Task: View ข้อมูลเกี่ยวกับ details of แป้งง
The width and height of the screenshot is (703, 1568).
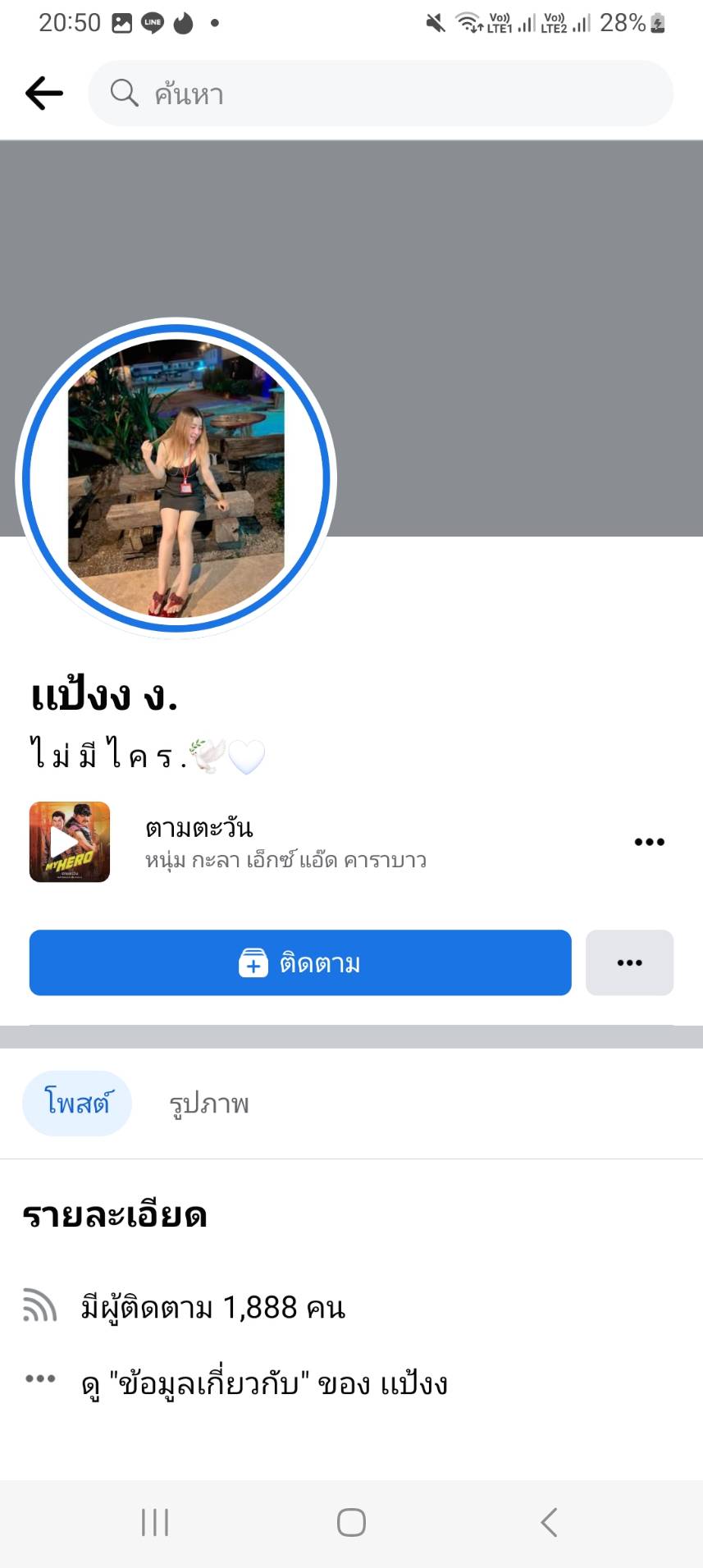Action: click(264, 1384)
